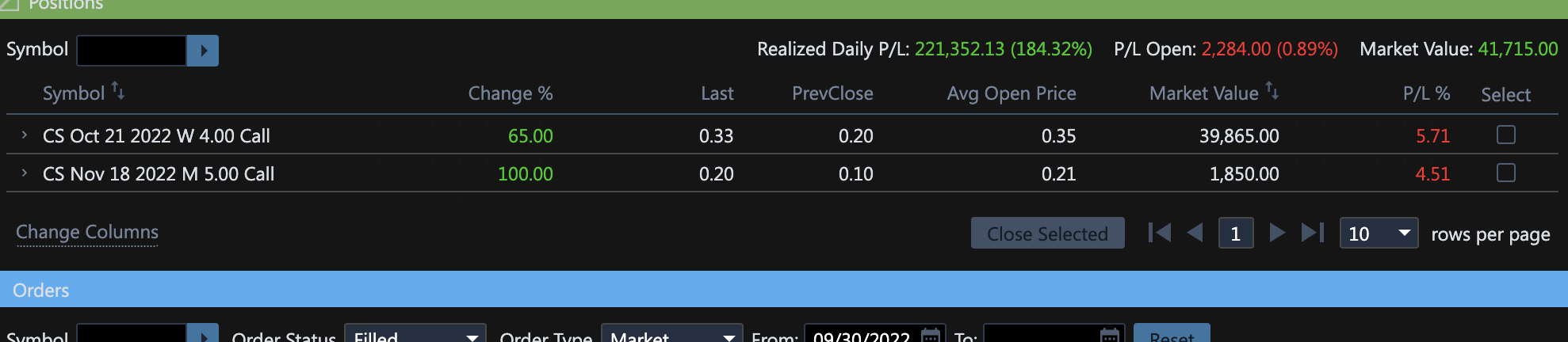Open the Order Type Market dropdown
The height and width of the screenshot is (342, 1568).
tap(671, 336)
